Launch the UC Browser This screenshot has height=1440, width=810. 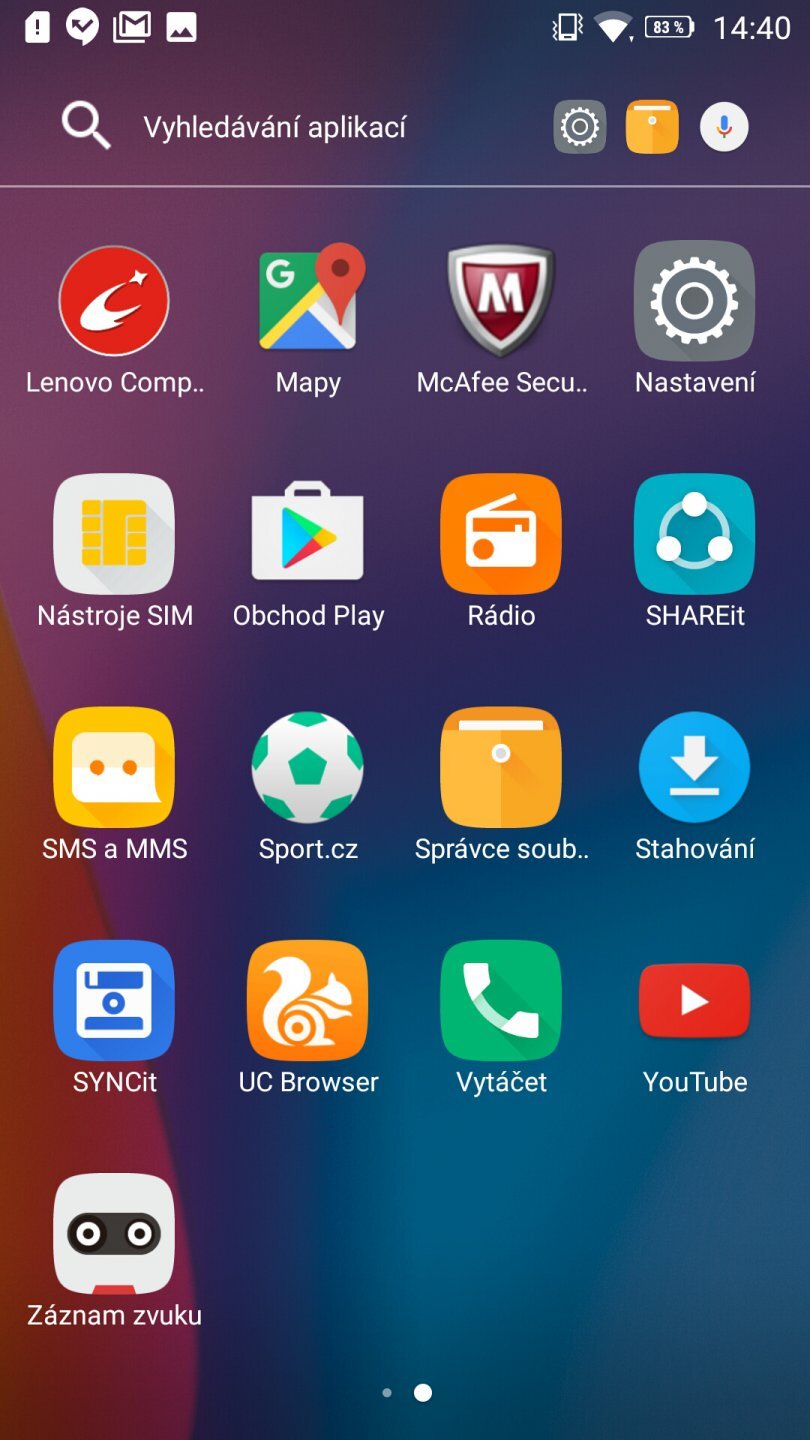tap(307, 1000)
